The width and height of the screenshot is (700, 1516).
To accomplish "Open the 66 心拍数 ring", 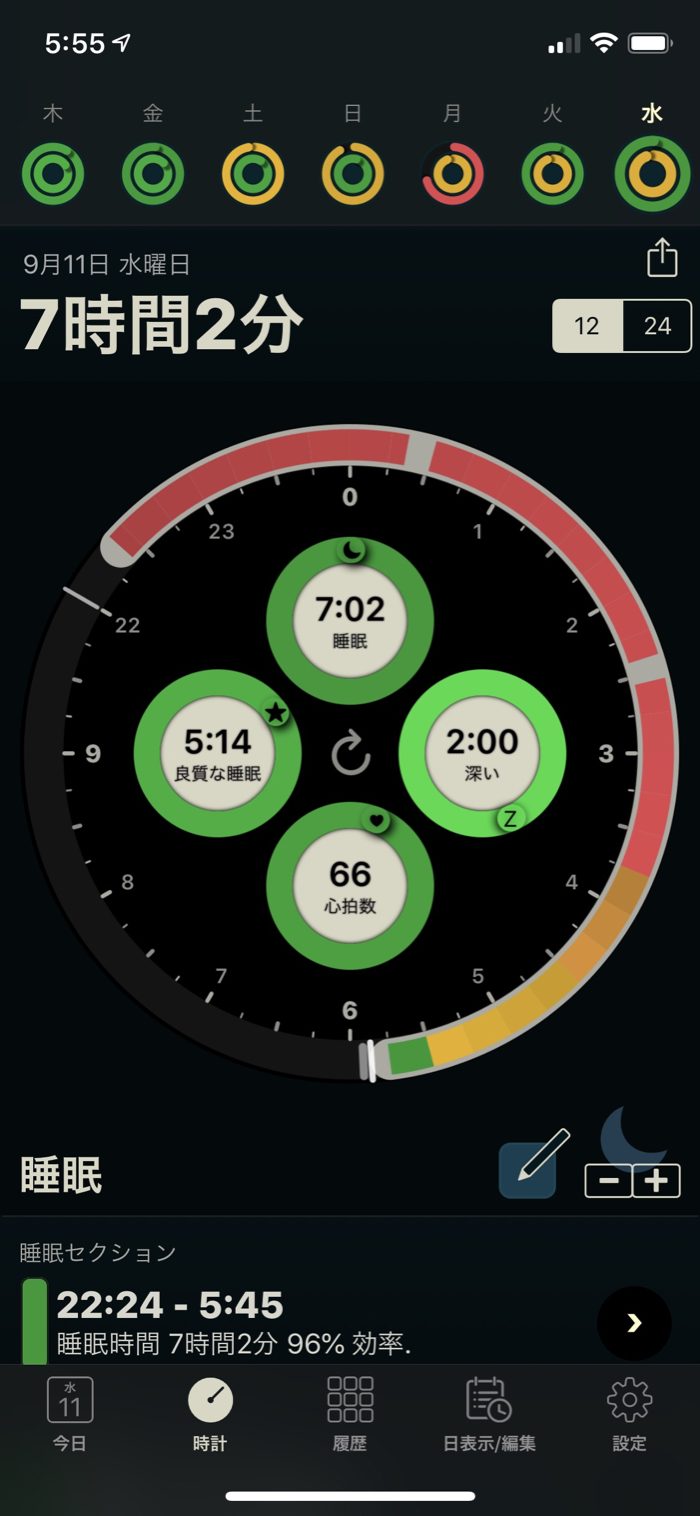I will click(349, 885).
